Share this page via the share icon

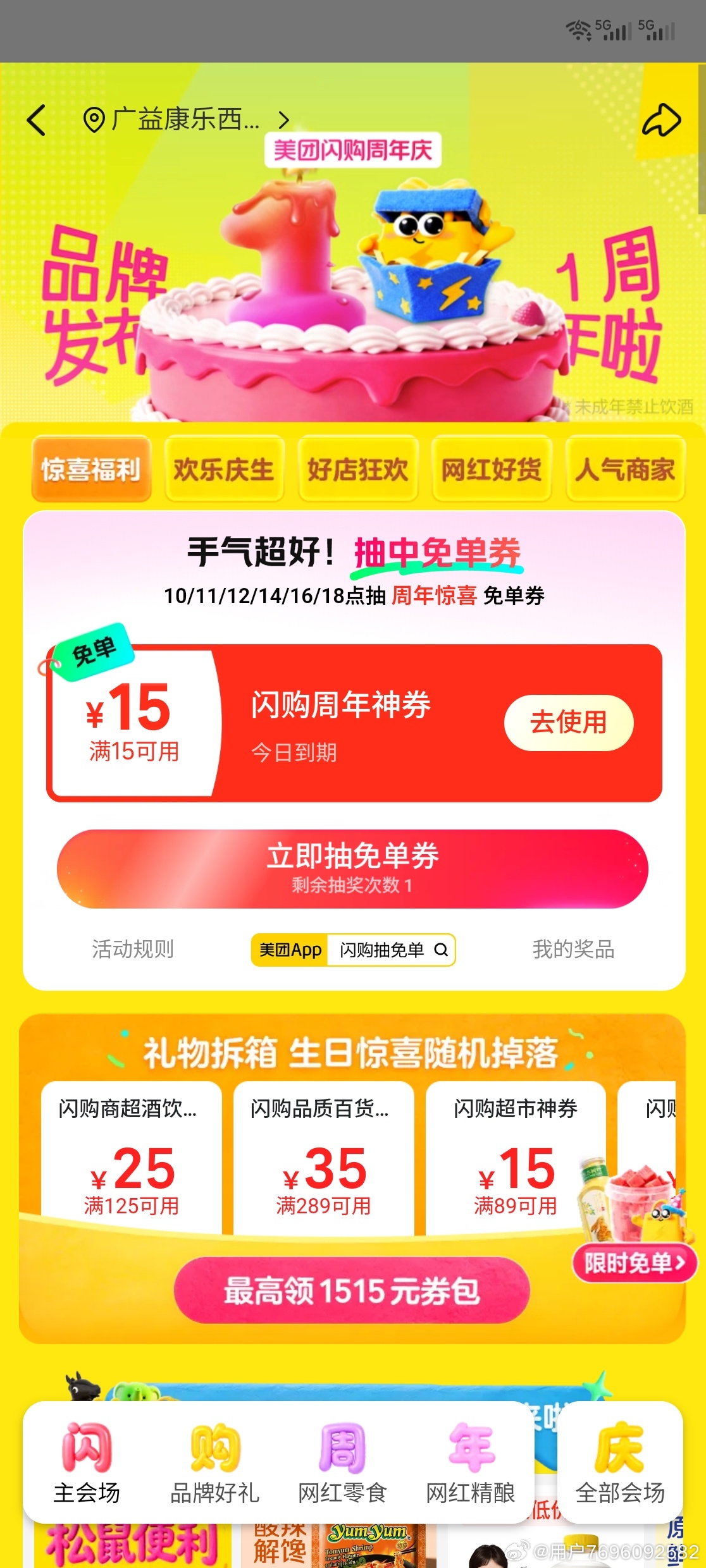(661, 120)
